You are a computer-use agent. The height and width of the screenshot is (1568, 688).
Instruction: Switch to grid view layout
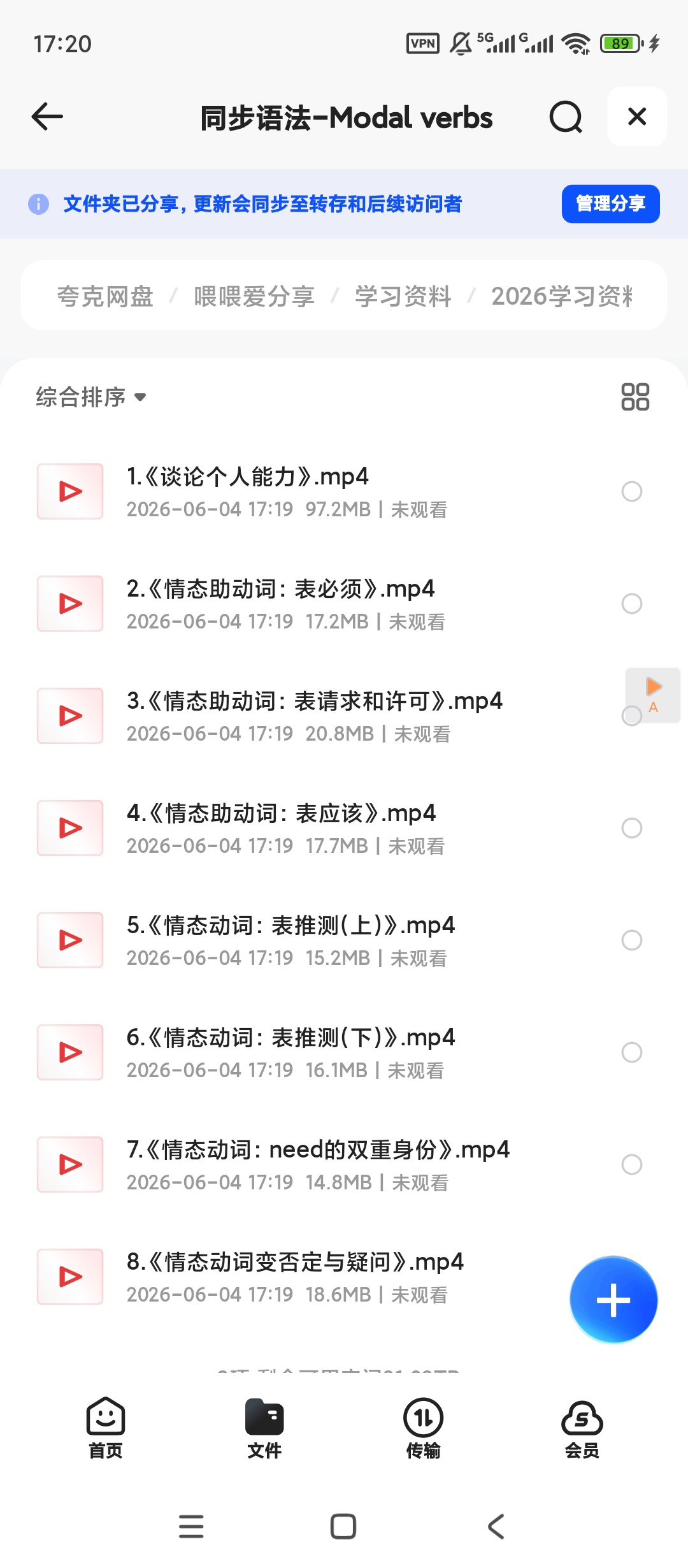click(635, 396)
